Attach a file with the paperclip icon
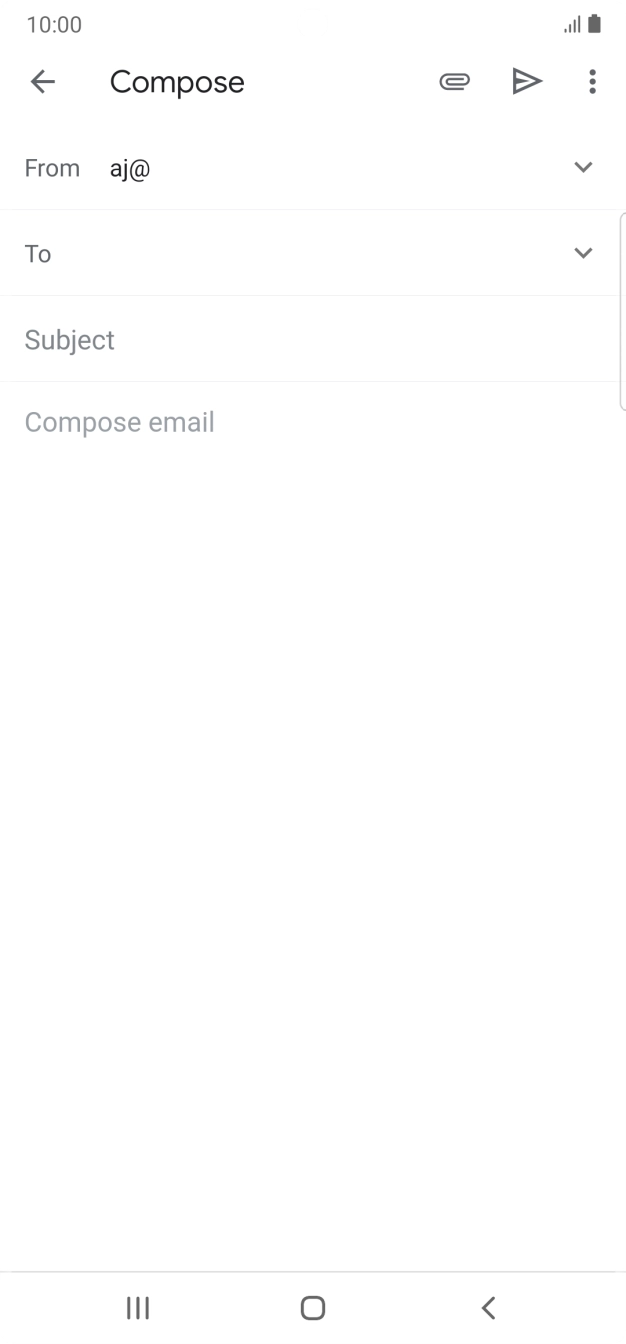 (x=454, y=82)
